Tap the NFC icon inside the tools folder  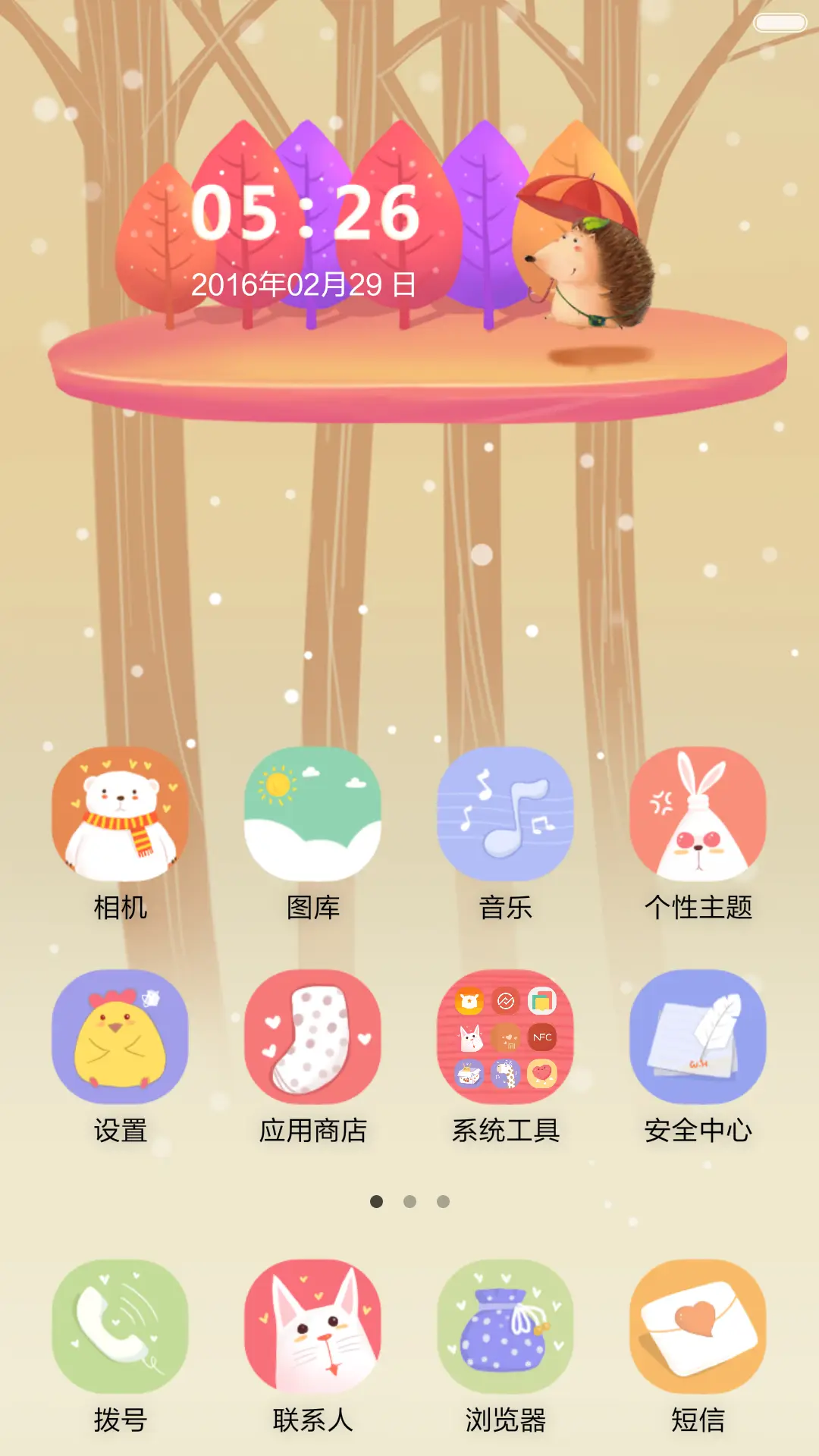[x=541, y=1036]
